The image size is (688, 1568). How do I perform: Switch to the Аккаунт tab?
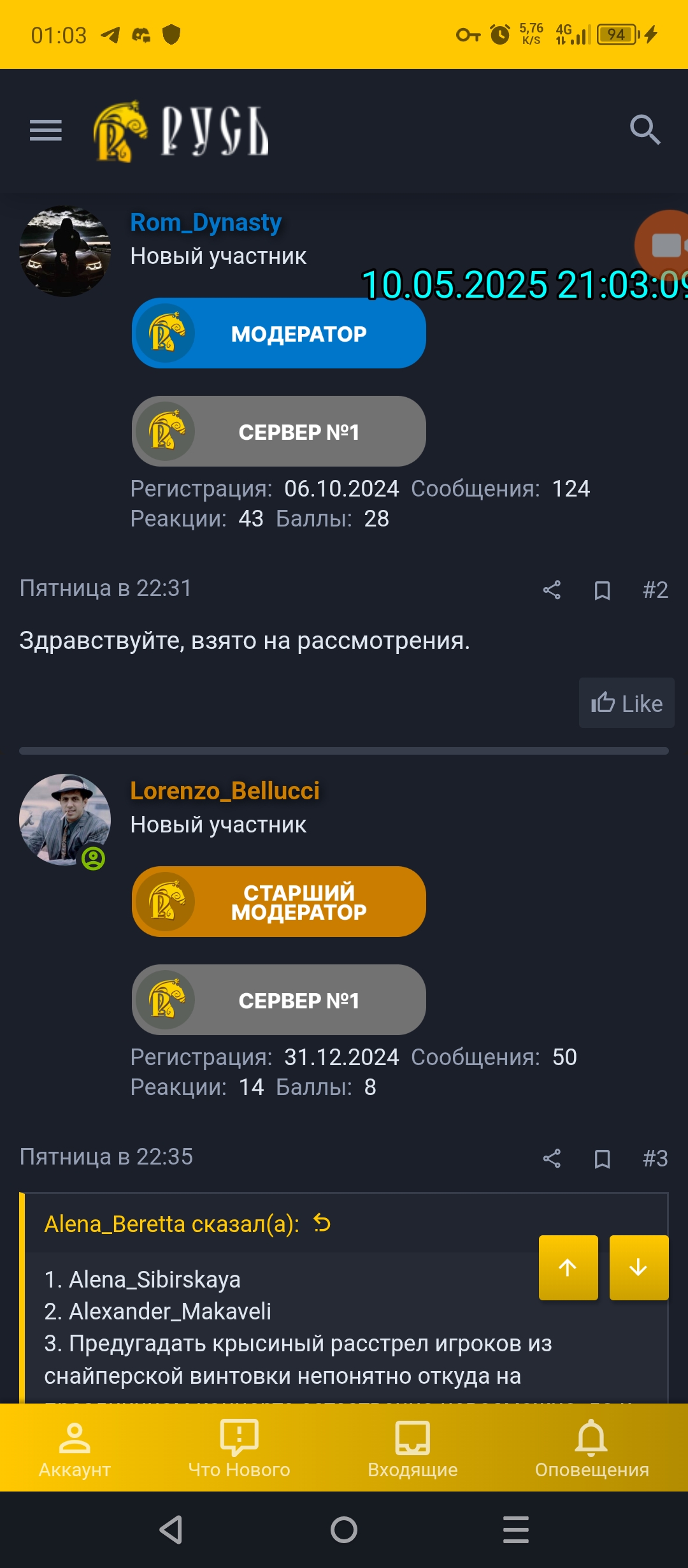75,1448
